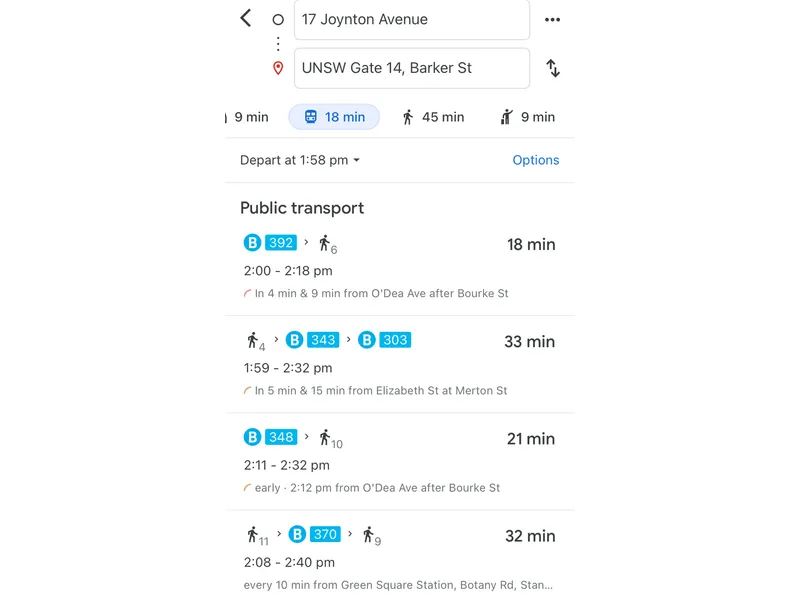Choose the bus 348 route, 21 min
Viewport: 800px width, 600px height.
pyautogui.click(x=399, y=461)
